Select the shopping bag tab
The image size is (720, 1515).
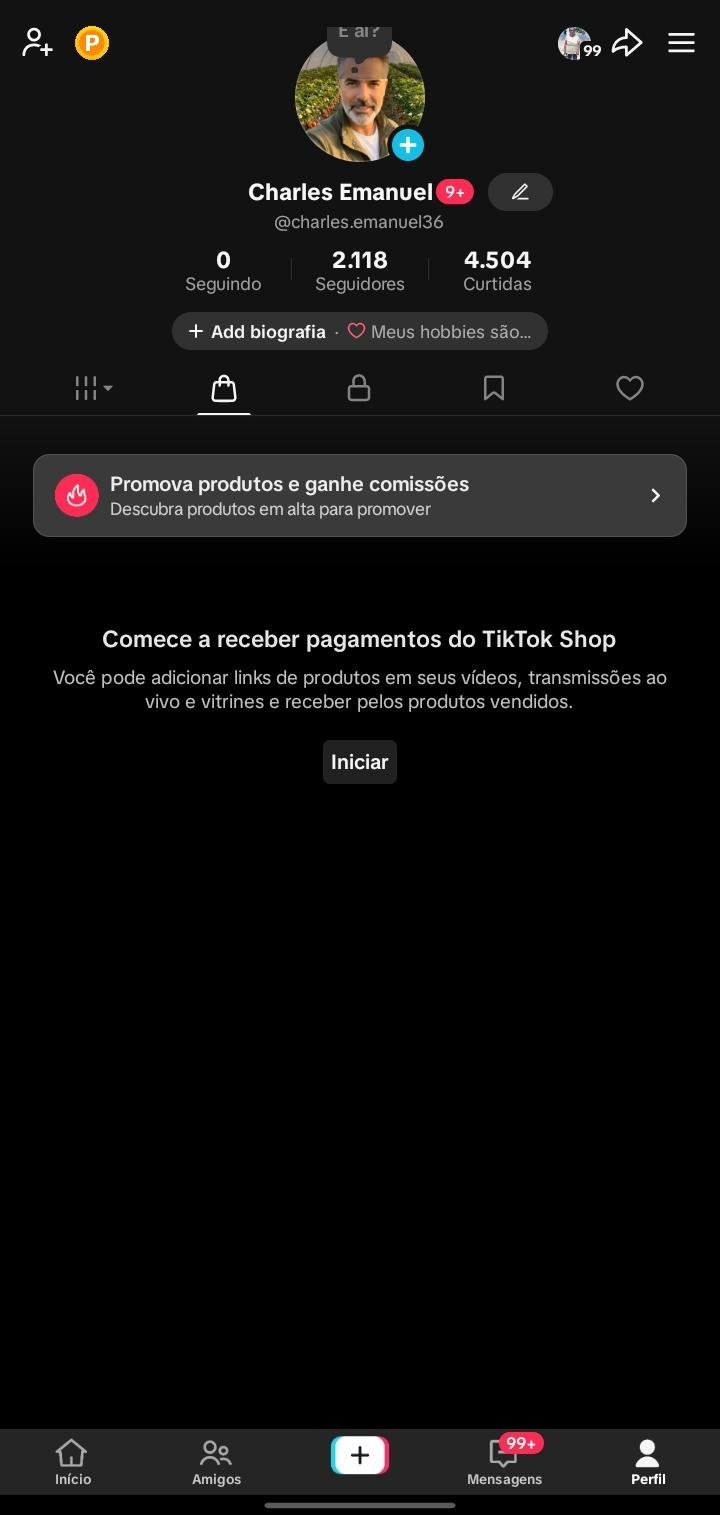click(224, 388)
